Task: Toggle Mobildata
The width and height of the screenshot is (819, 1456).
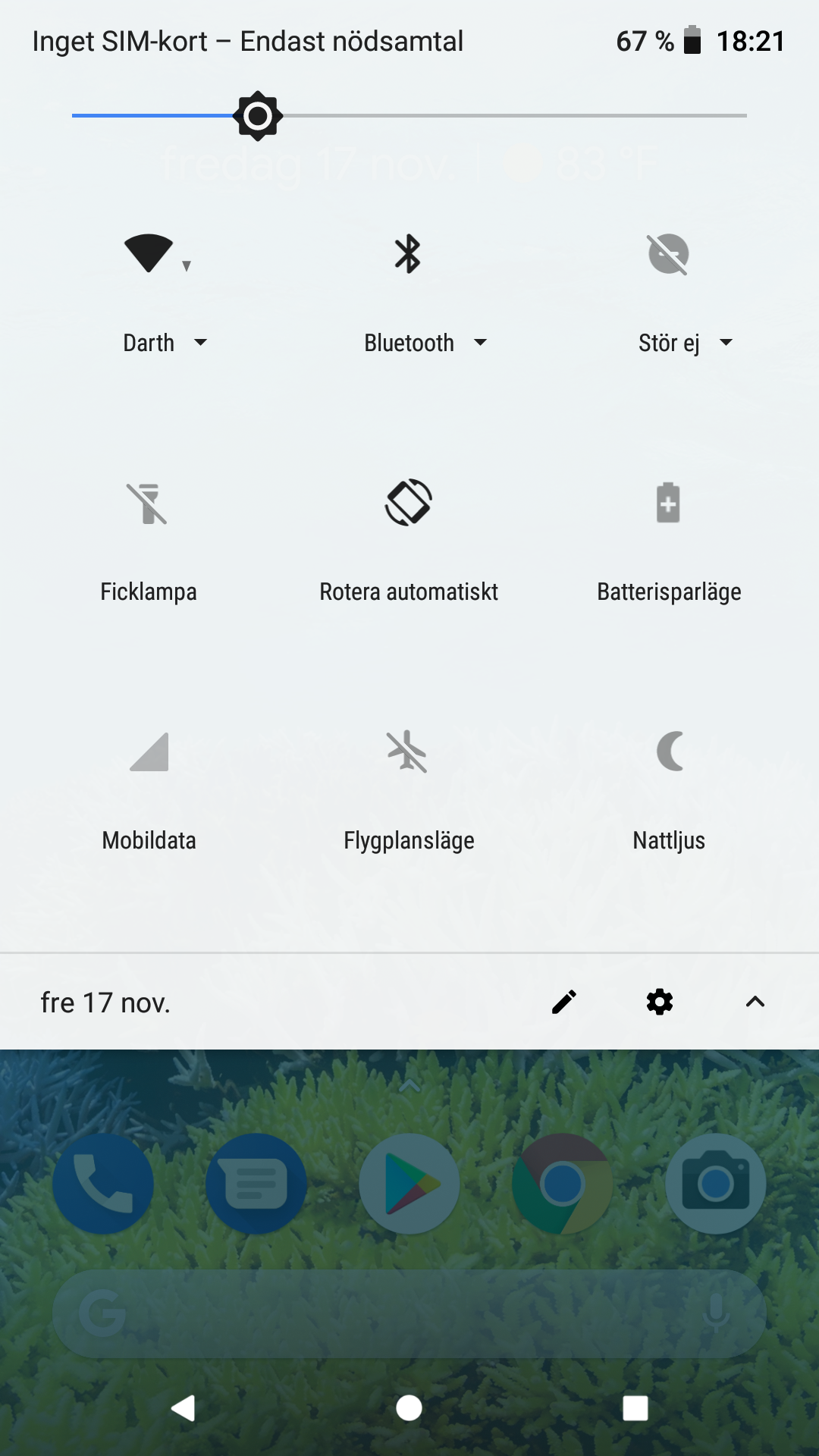Action: [149, 752]
